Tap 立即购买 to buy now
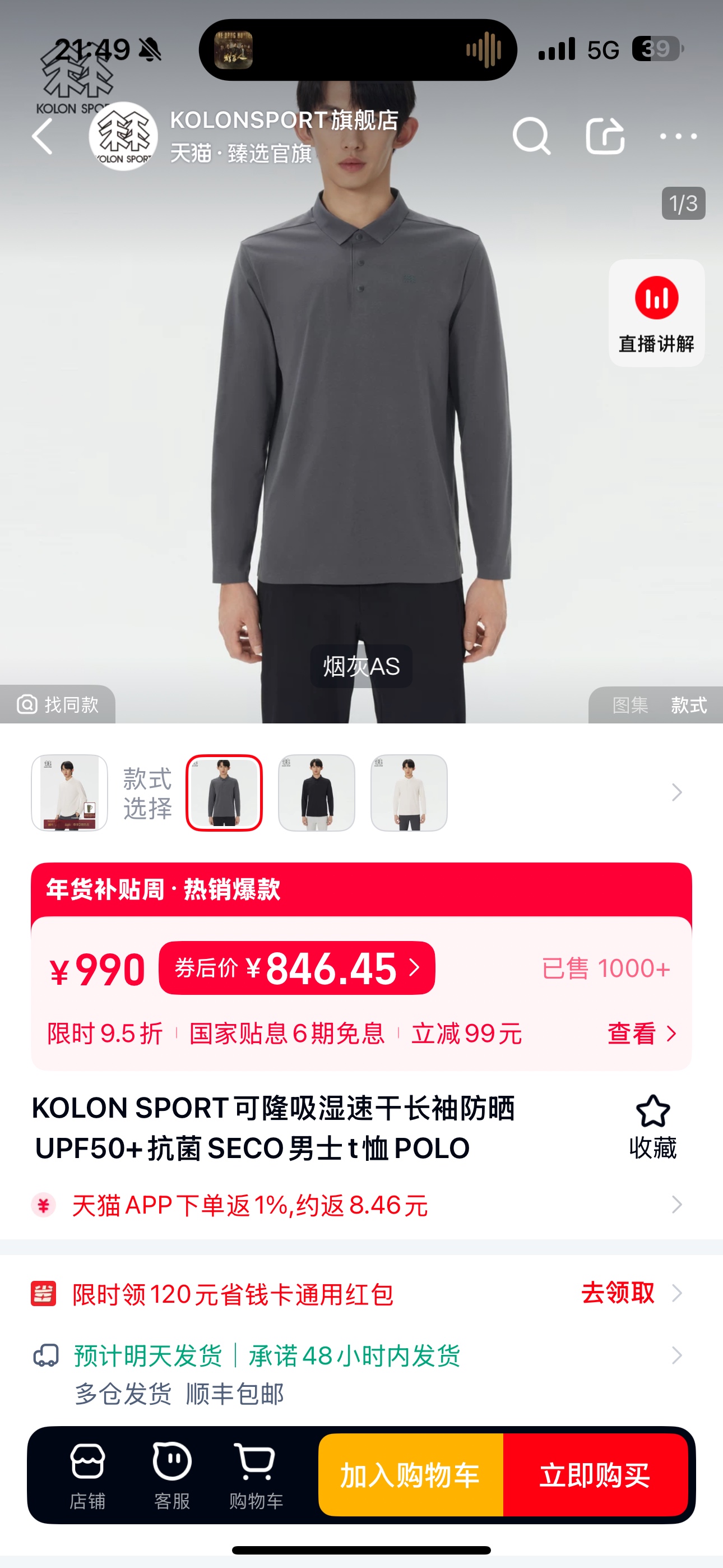The height and width of the screenshot is (1568, 723). coord(596,1475)
